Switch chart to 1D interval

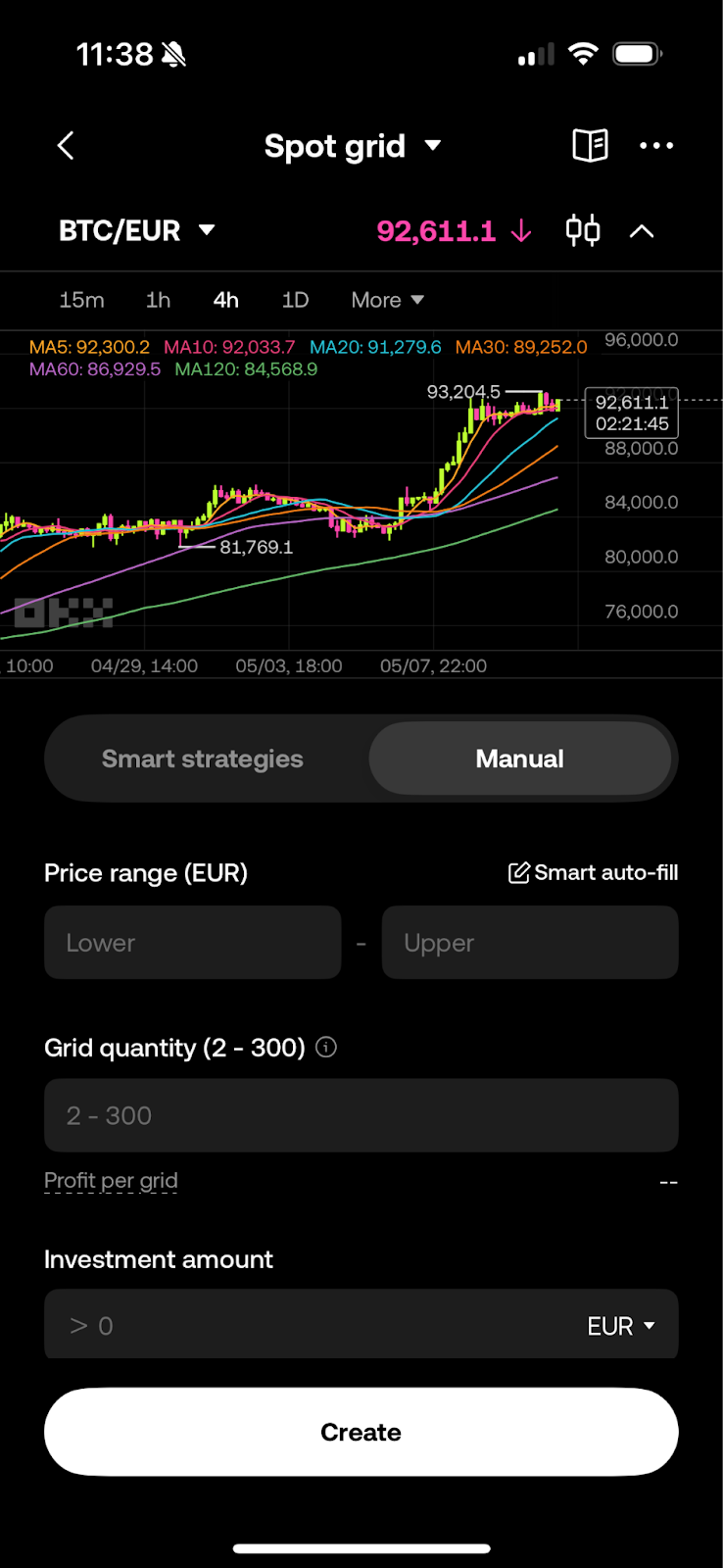[295, 300]
